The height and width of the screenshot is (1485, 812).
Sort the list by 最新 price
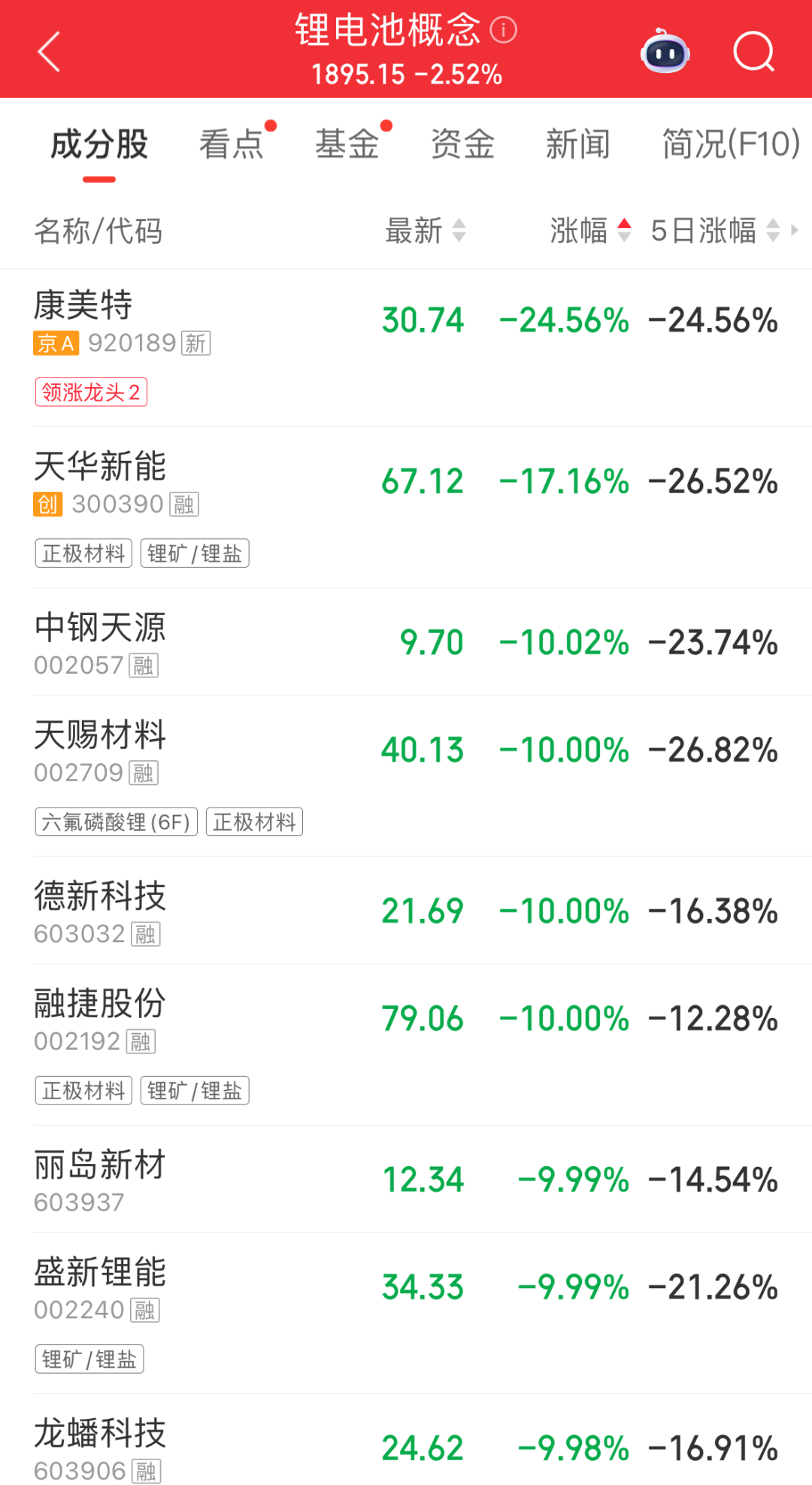coord(426,230)
